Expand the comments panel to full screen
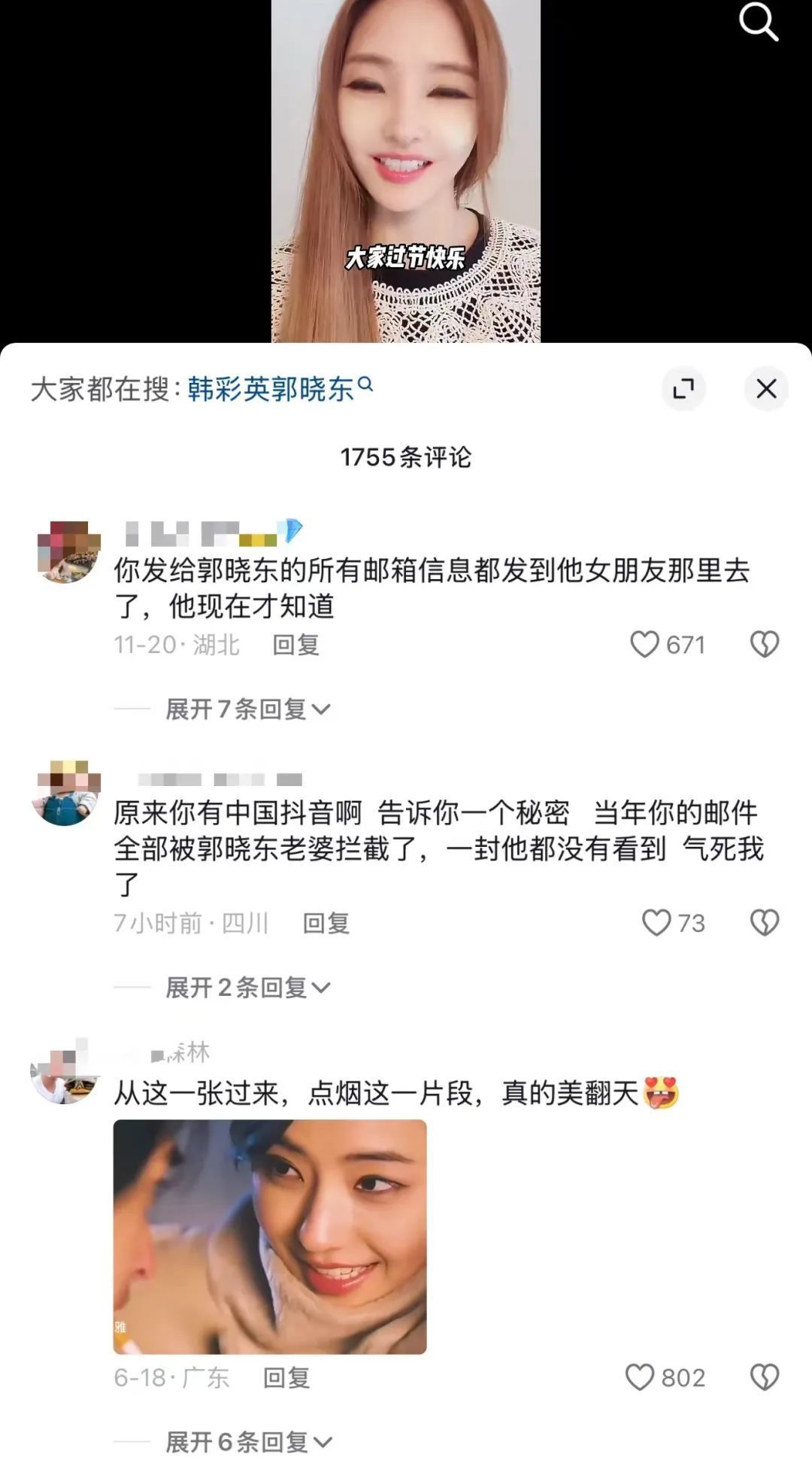Viewport: 812px width, 1460px height. 683,389
